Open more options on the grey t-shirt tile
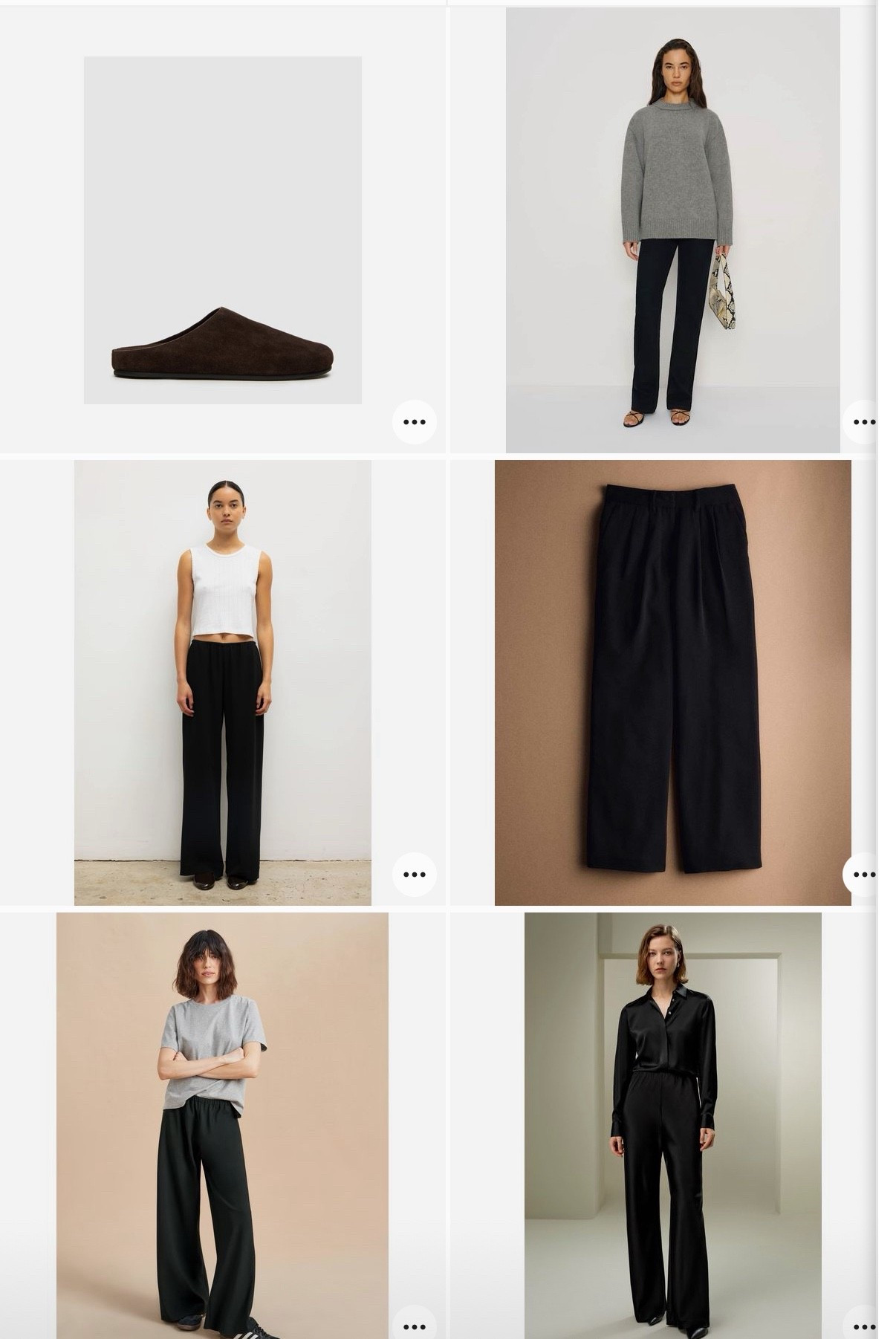The width and height of the screenshot is (896, 1339). tap(414, 1326)
